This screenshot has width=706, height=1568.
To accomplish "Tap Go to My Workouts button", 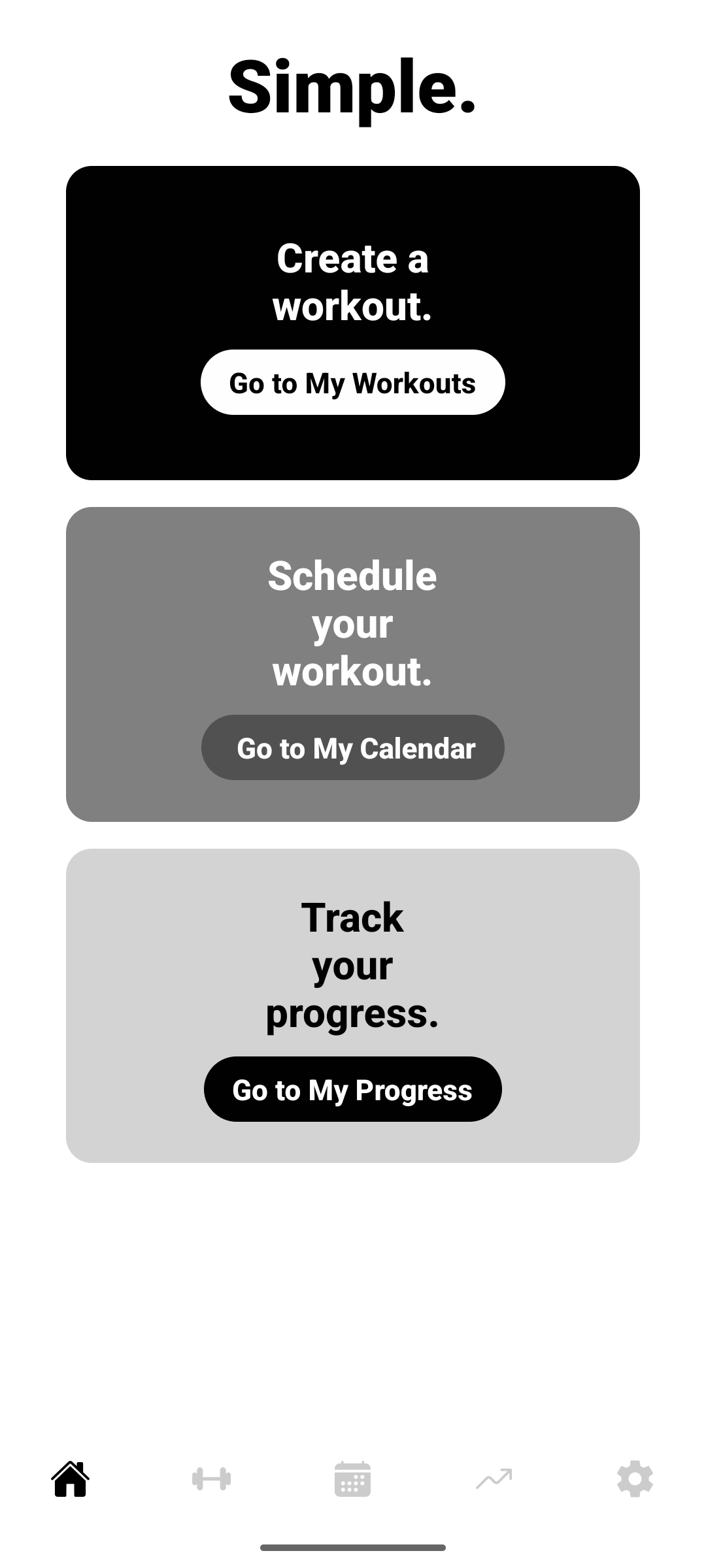I will (352, 383).
